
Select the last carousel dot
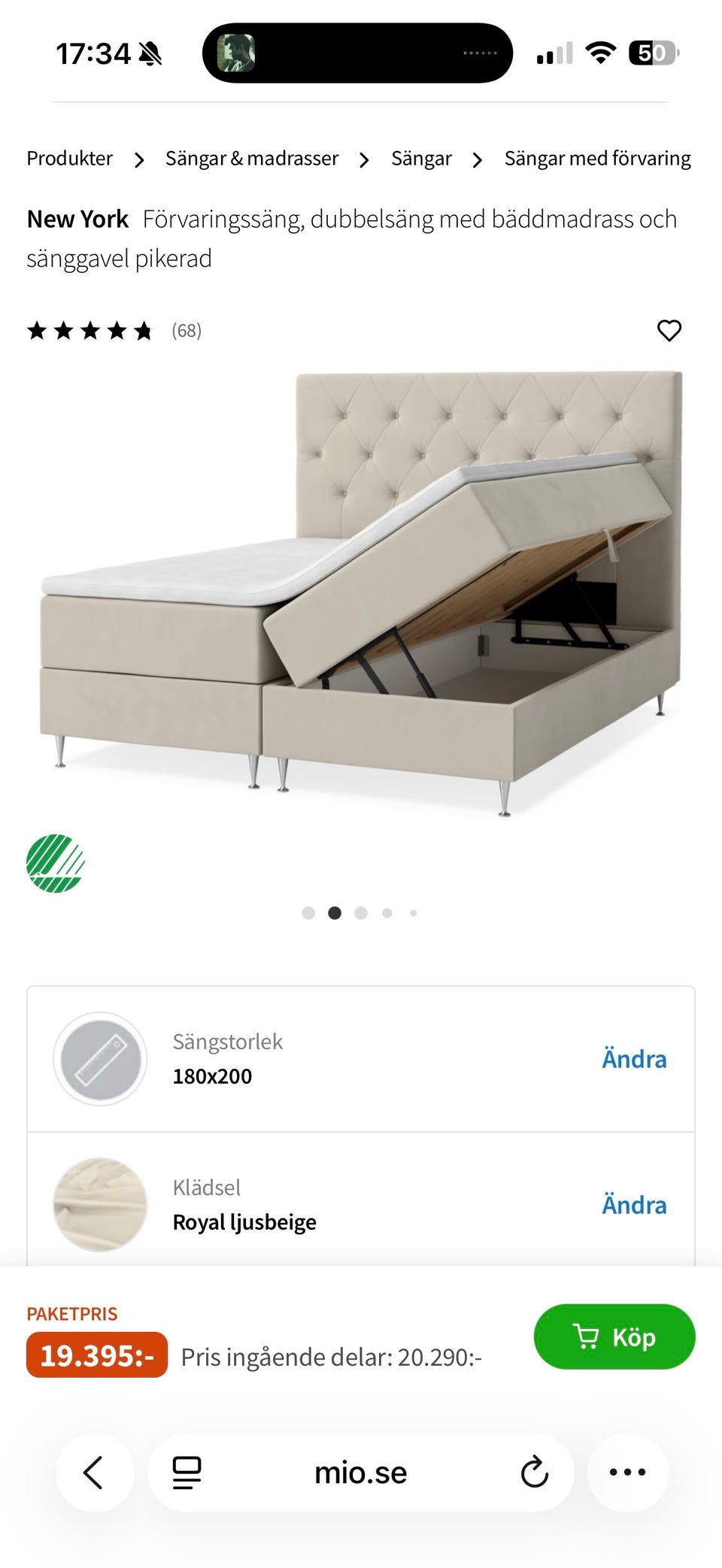point(413,913)
